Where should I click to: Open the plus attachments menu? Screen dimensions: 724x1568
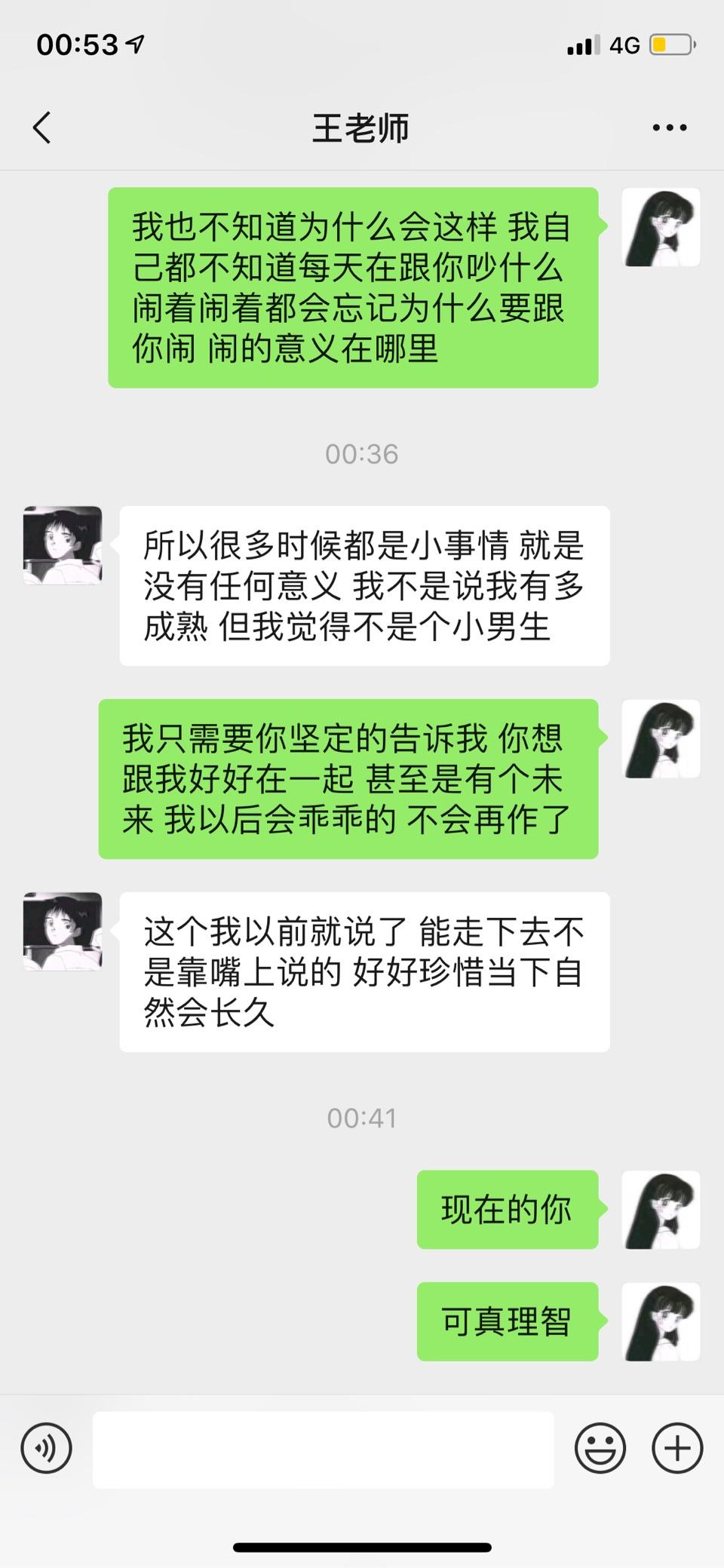(x=676, y=1448)
